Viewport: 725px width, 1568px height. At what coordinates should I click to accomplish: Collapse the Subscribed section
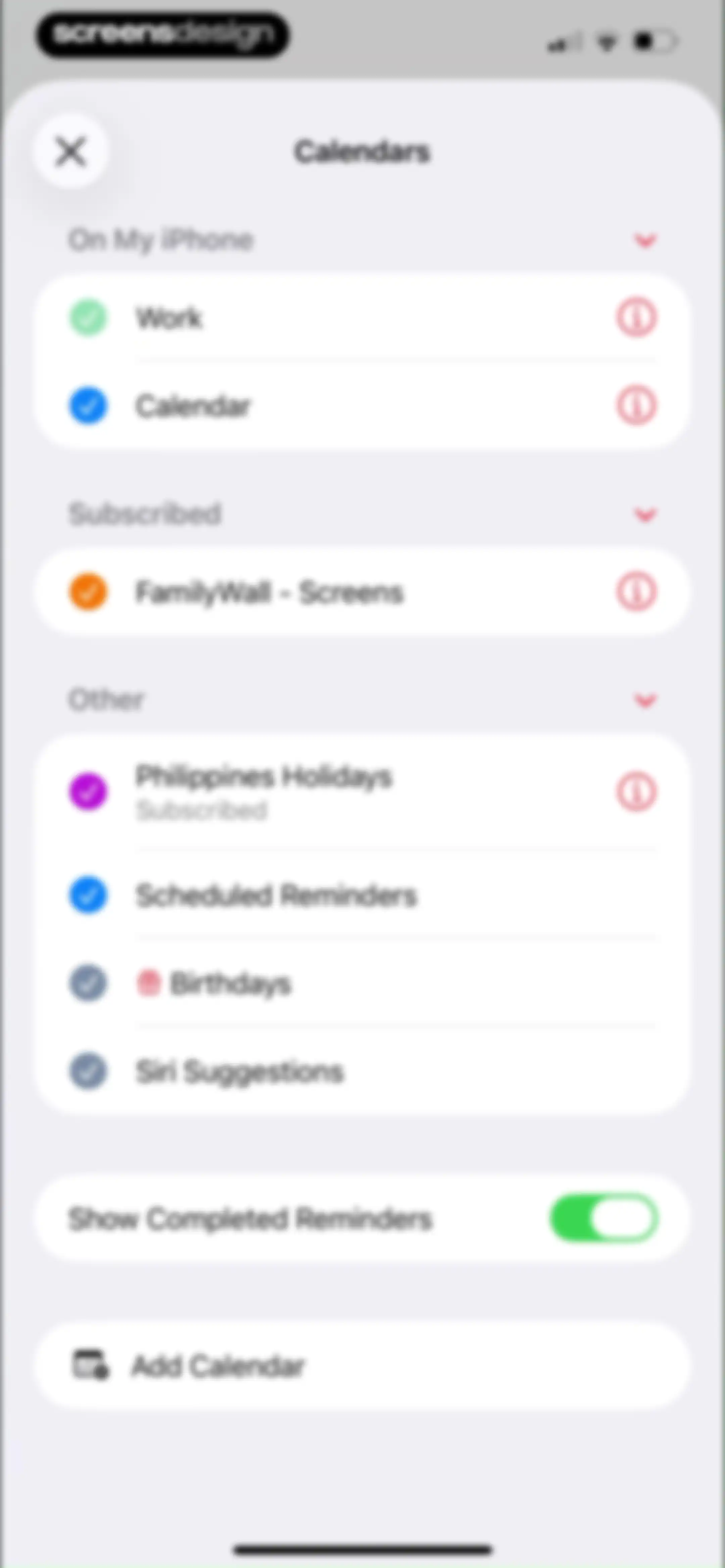coord(645,516)
